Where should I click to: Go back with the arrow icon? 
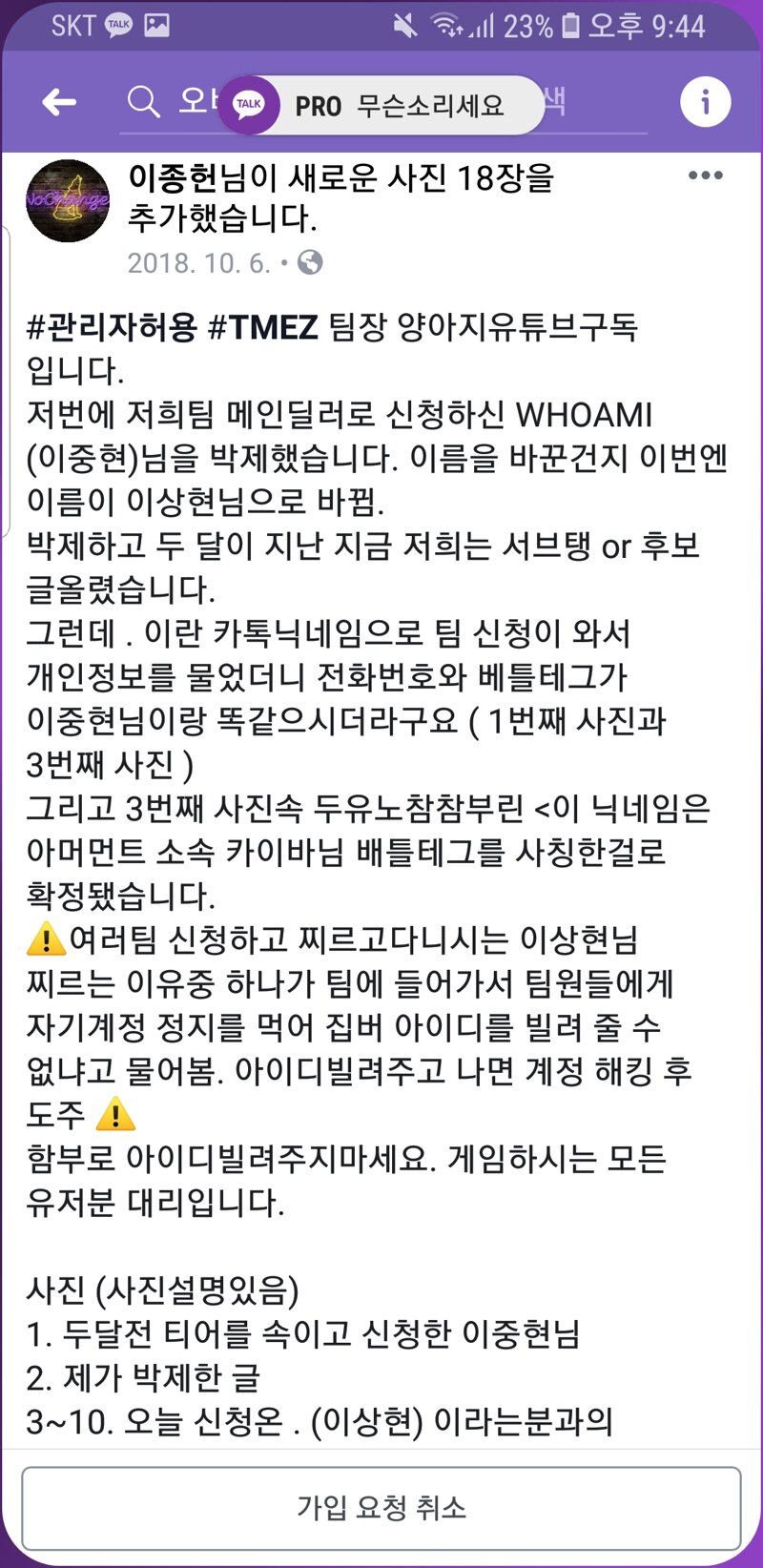tap(59, 102)
